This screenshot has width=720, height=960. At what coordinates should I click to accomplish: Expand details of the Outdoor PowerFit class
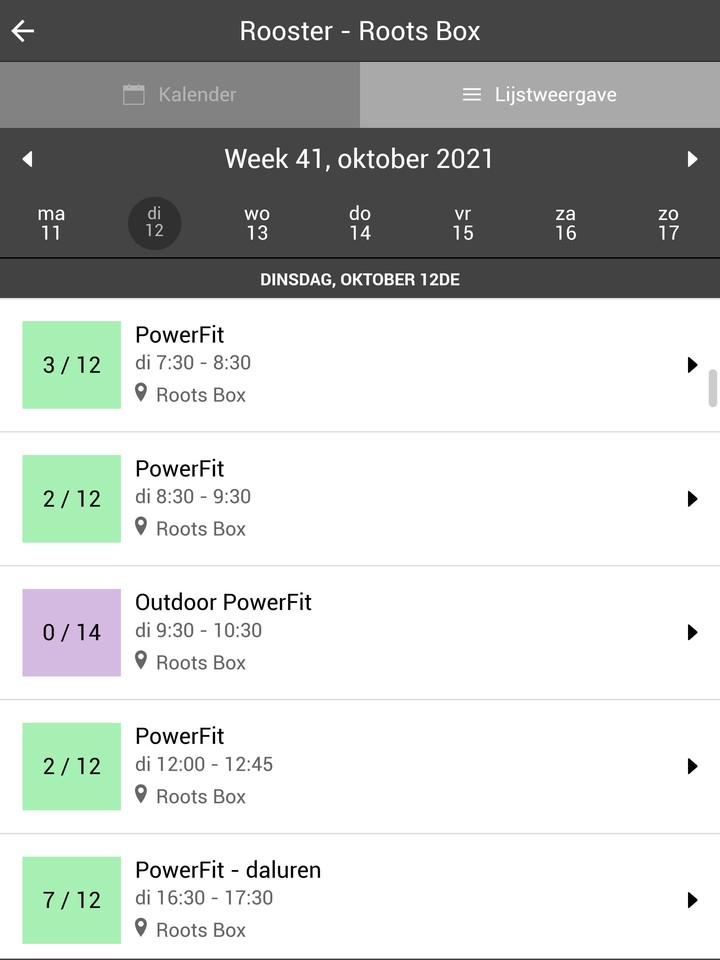coord(692,632)
